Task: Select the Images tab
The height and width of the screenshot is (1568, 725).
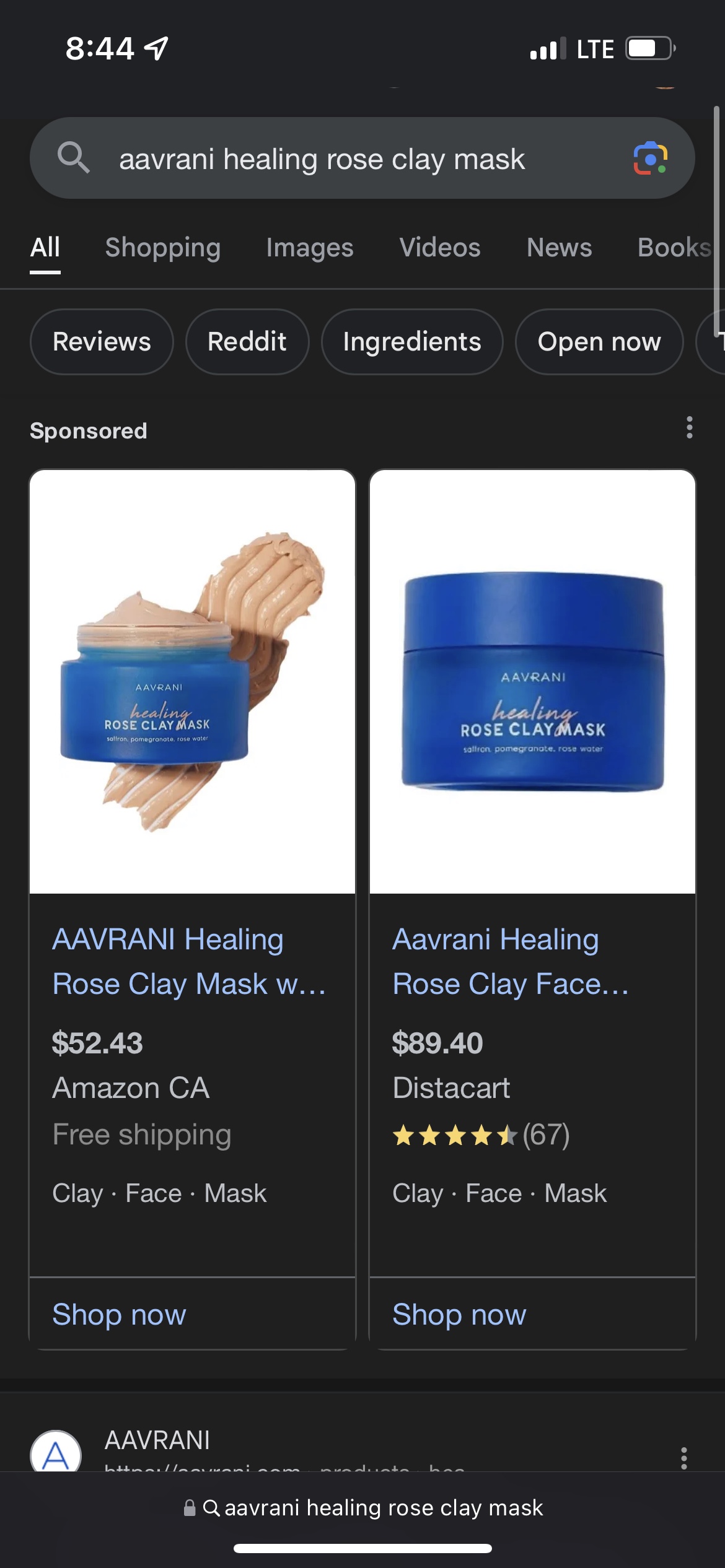Action: (x=309, y=247)
